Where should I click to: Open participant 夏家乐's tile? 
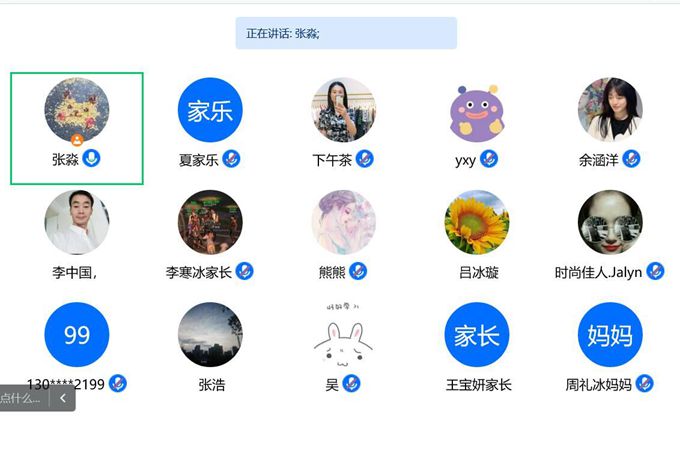point(210,111)
